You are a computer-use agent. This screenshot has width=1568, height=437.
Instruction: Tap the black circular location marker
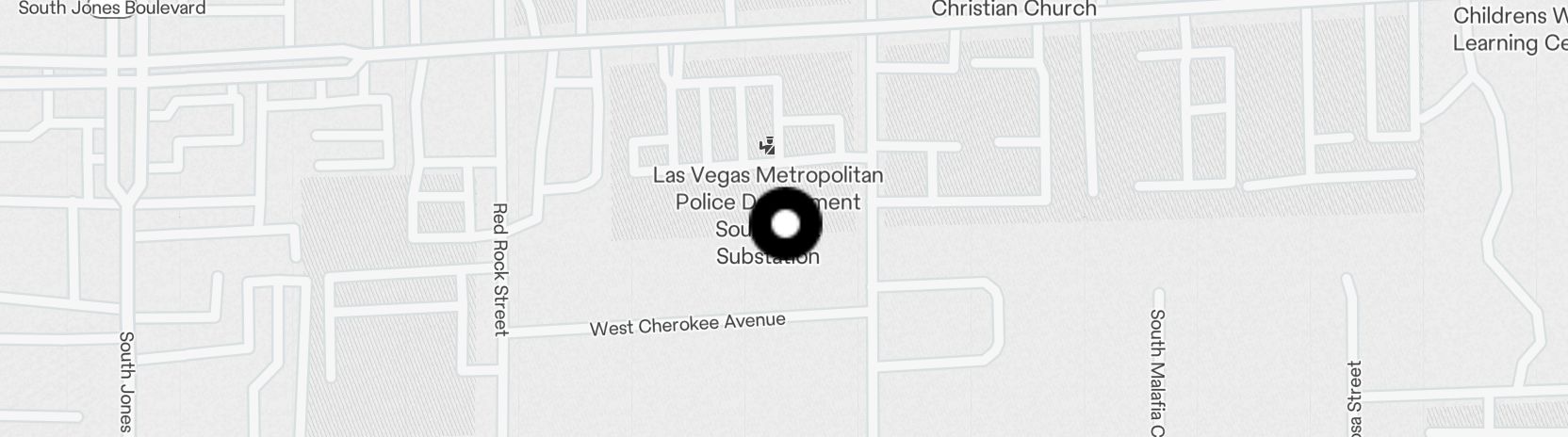[785, 224]
